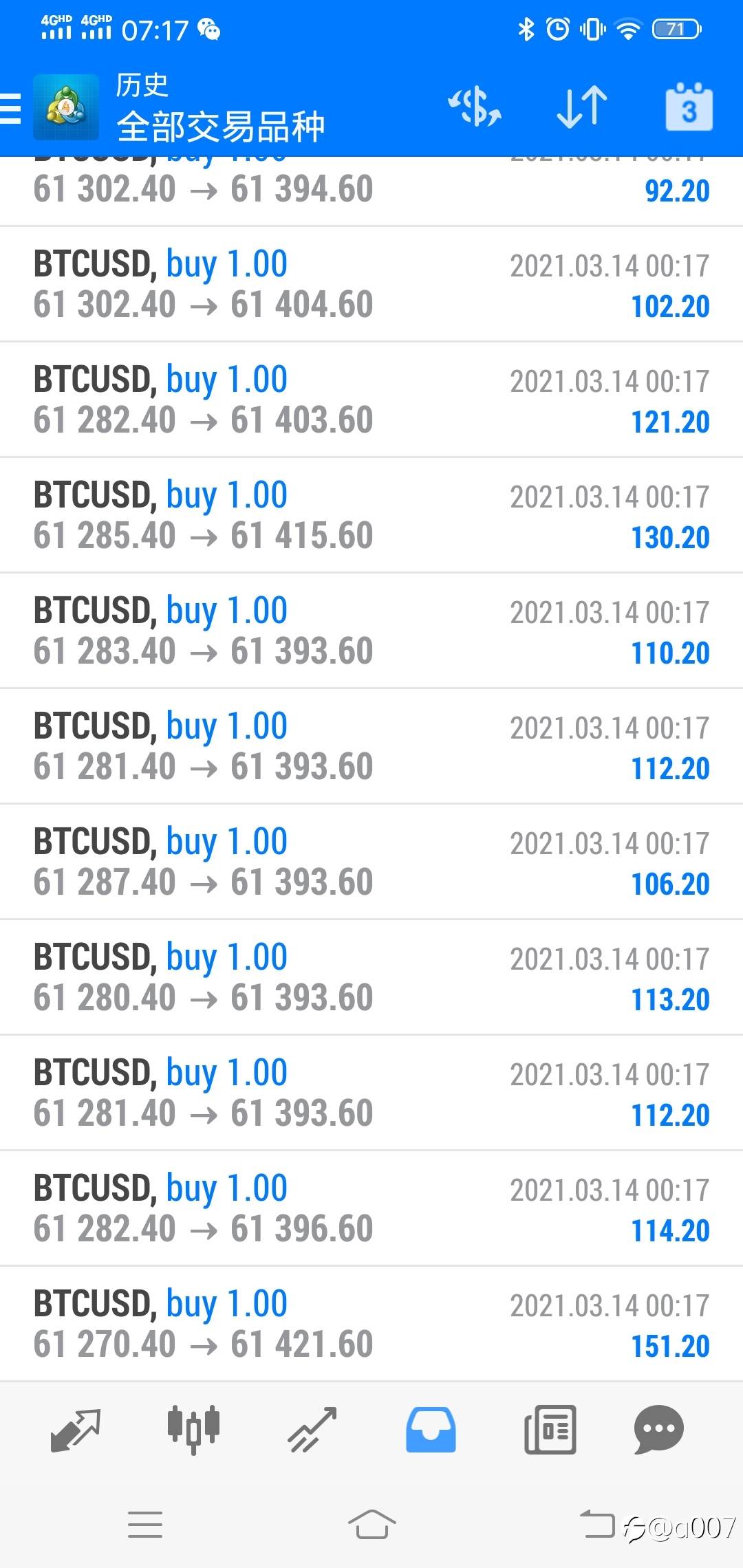Image resolution: width=743 pixels, height=1568 pixels.
Task: View the trade with profit 106.20
Action: coord(371,862)
